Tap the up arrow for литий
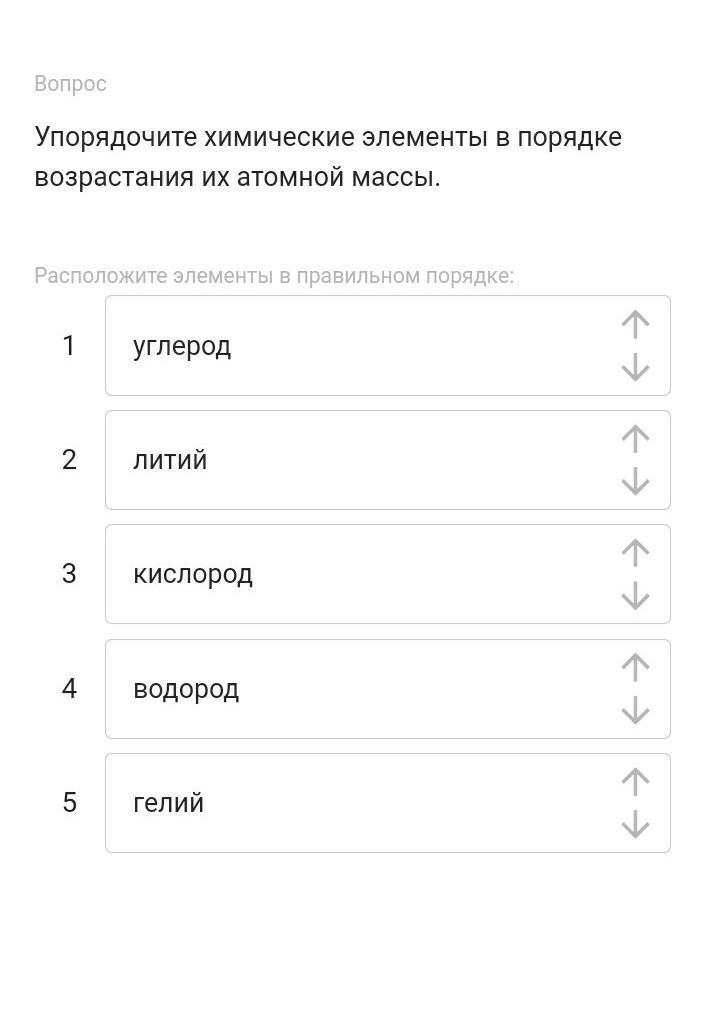This screenshot has height=1028, width=712. [635, 438]
